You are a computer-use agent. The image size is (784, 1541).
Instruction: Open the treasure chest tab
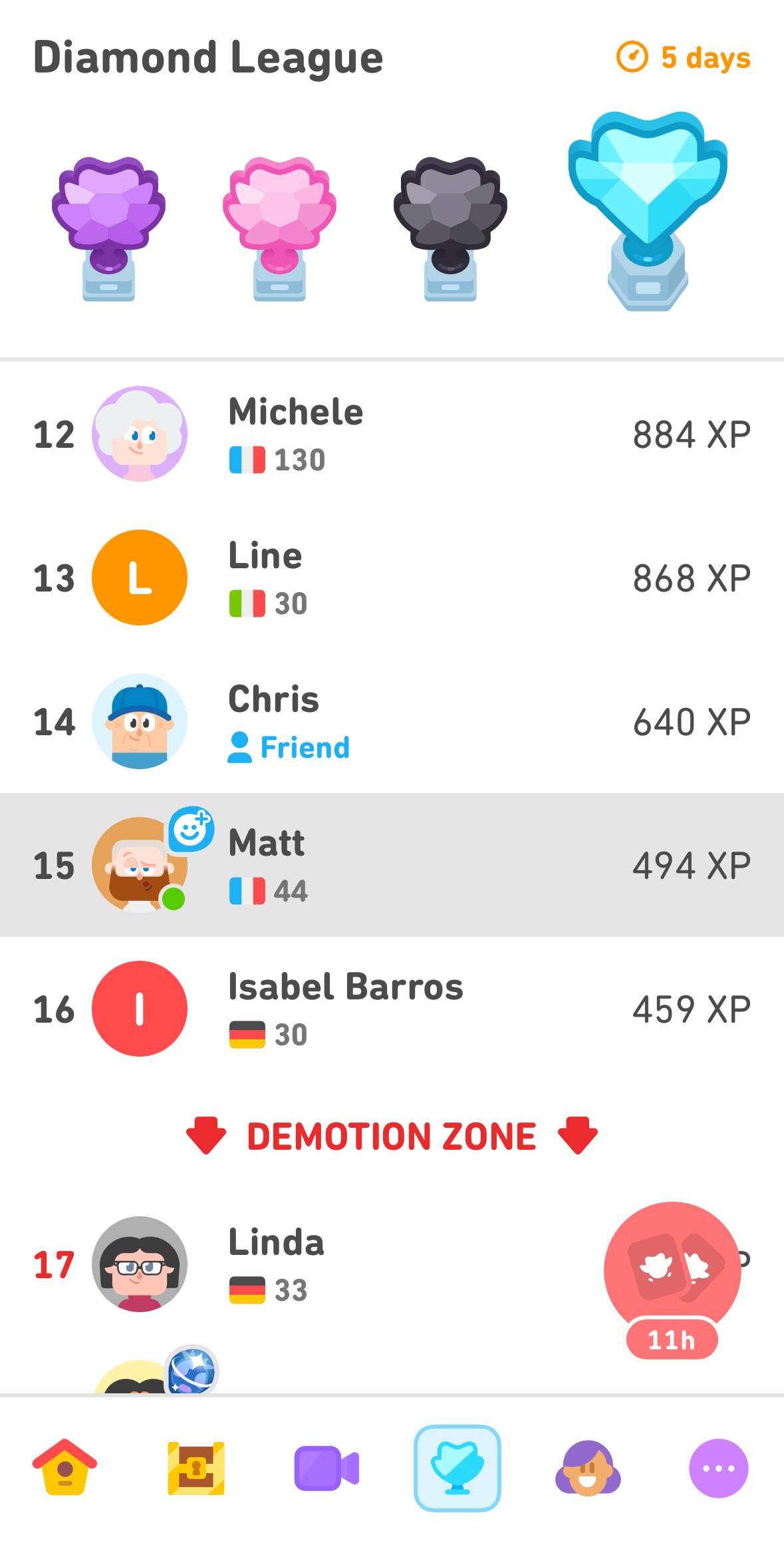pyautogui.click(x=196, y=1468)
